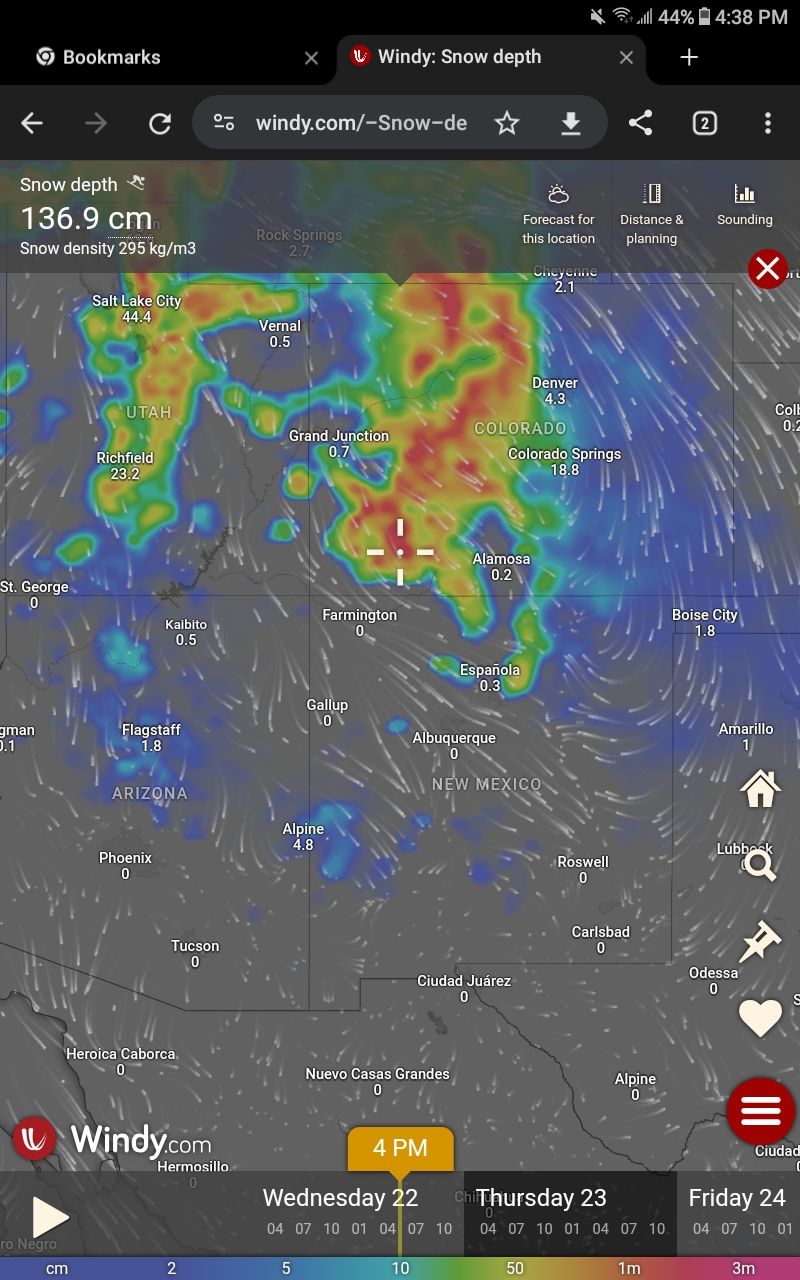Open Chrome's overflow menu
This screenshot has height=1280, width=800.
click(x=767, y=123)
